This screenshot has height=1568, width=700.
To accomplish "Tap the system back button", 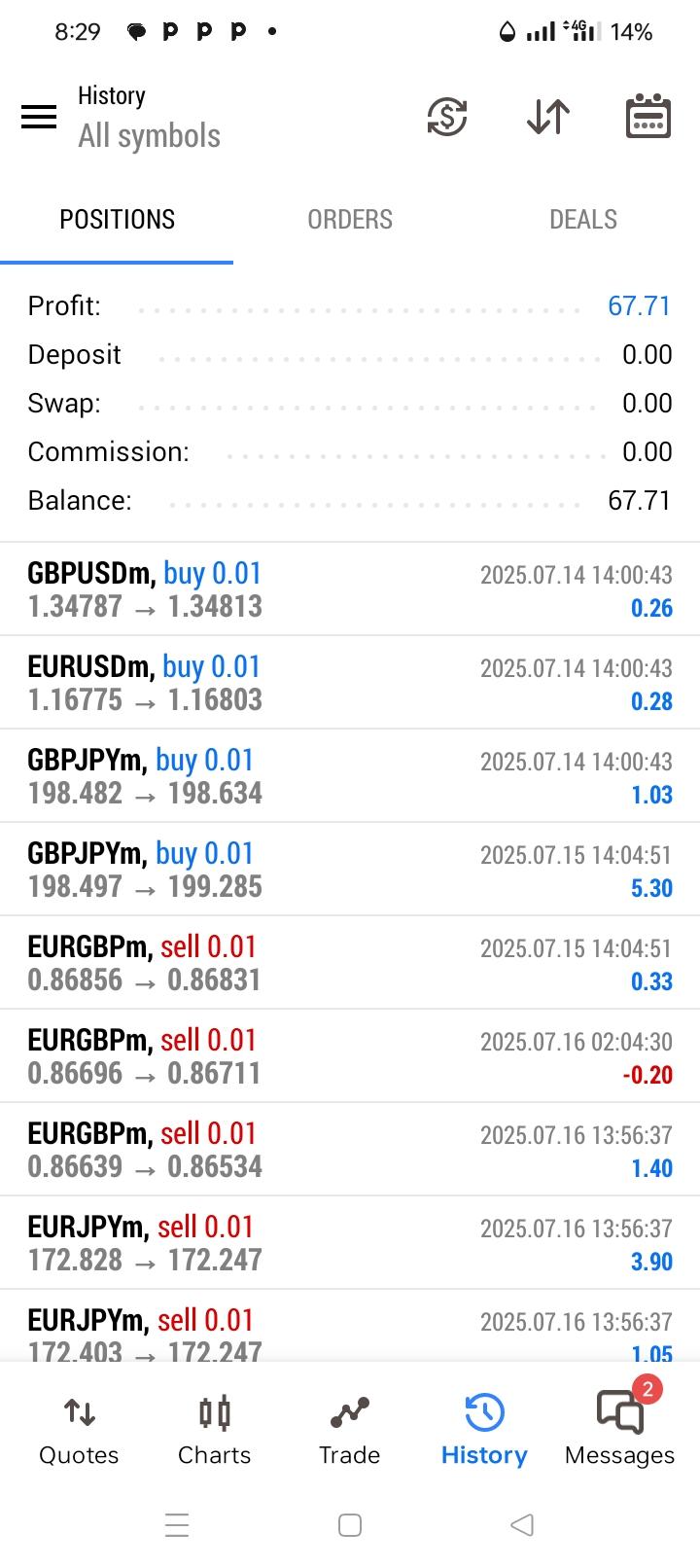I will click(x=522, y=1524).
